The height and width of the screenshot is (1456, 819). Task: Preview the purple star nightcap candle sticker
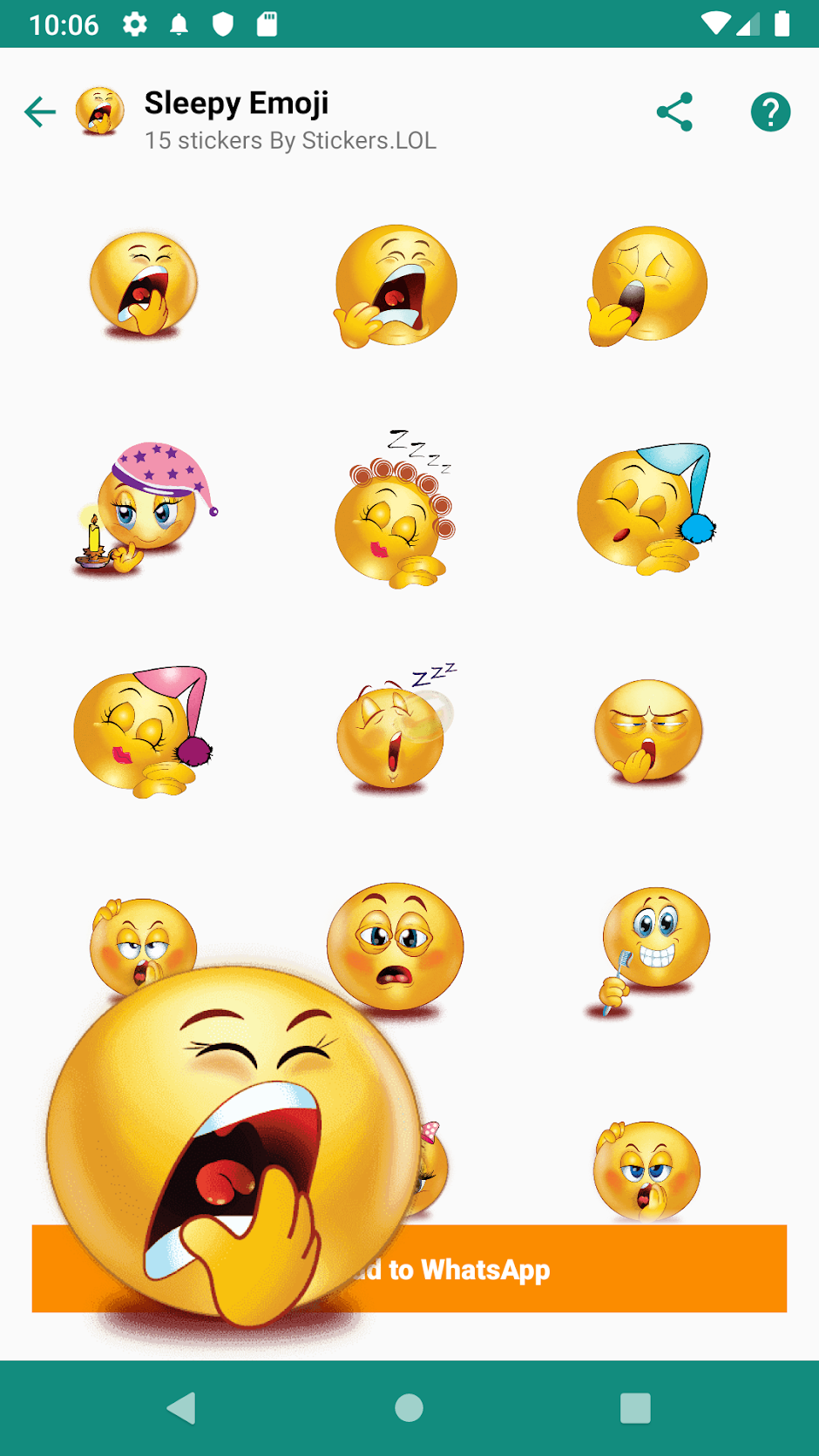click(x=144, y=509)
